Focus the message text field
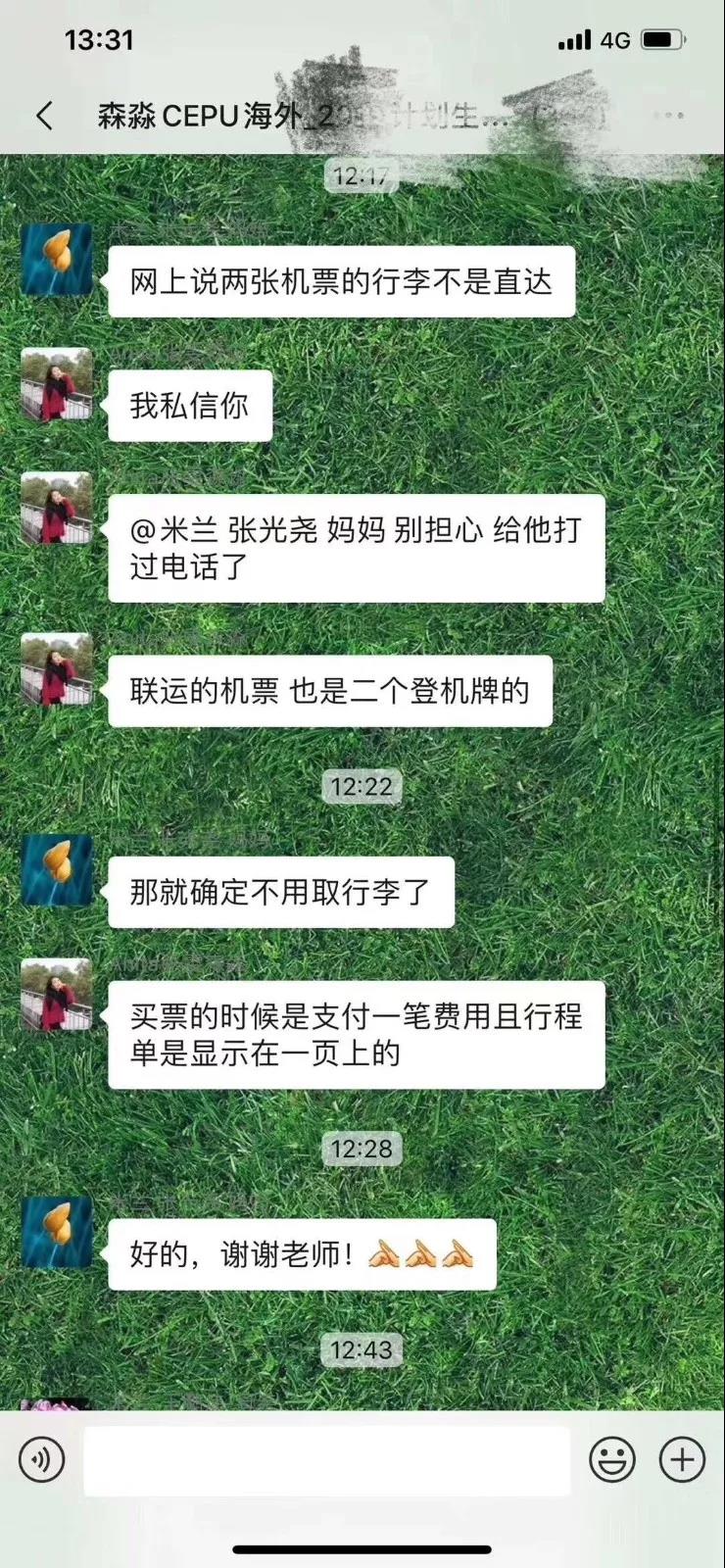Screen dimensions: 725x1568 coord(326,1460)
